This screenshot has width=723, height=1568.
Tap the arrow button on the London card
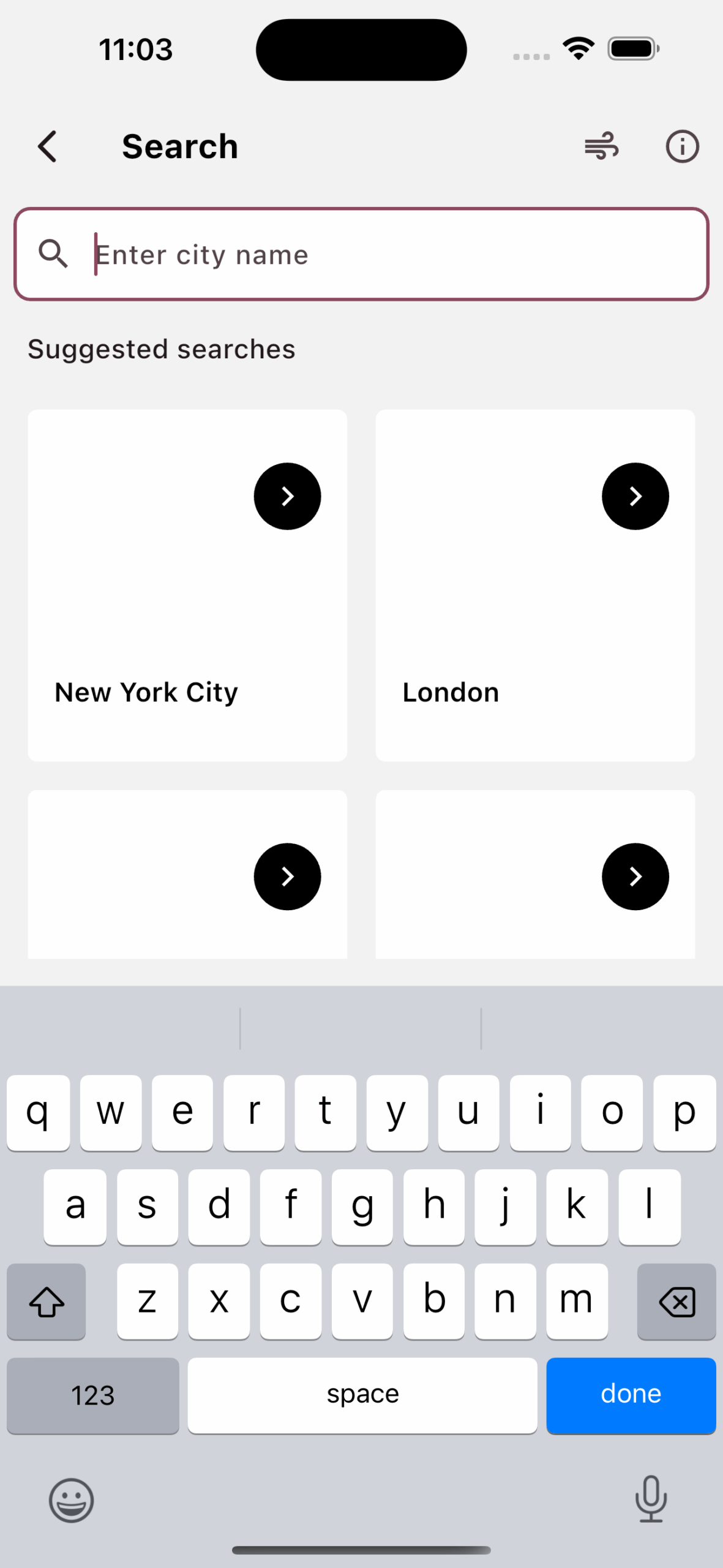[x=635, y=496]
